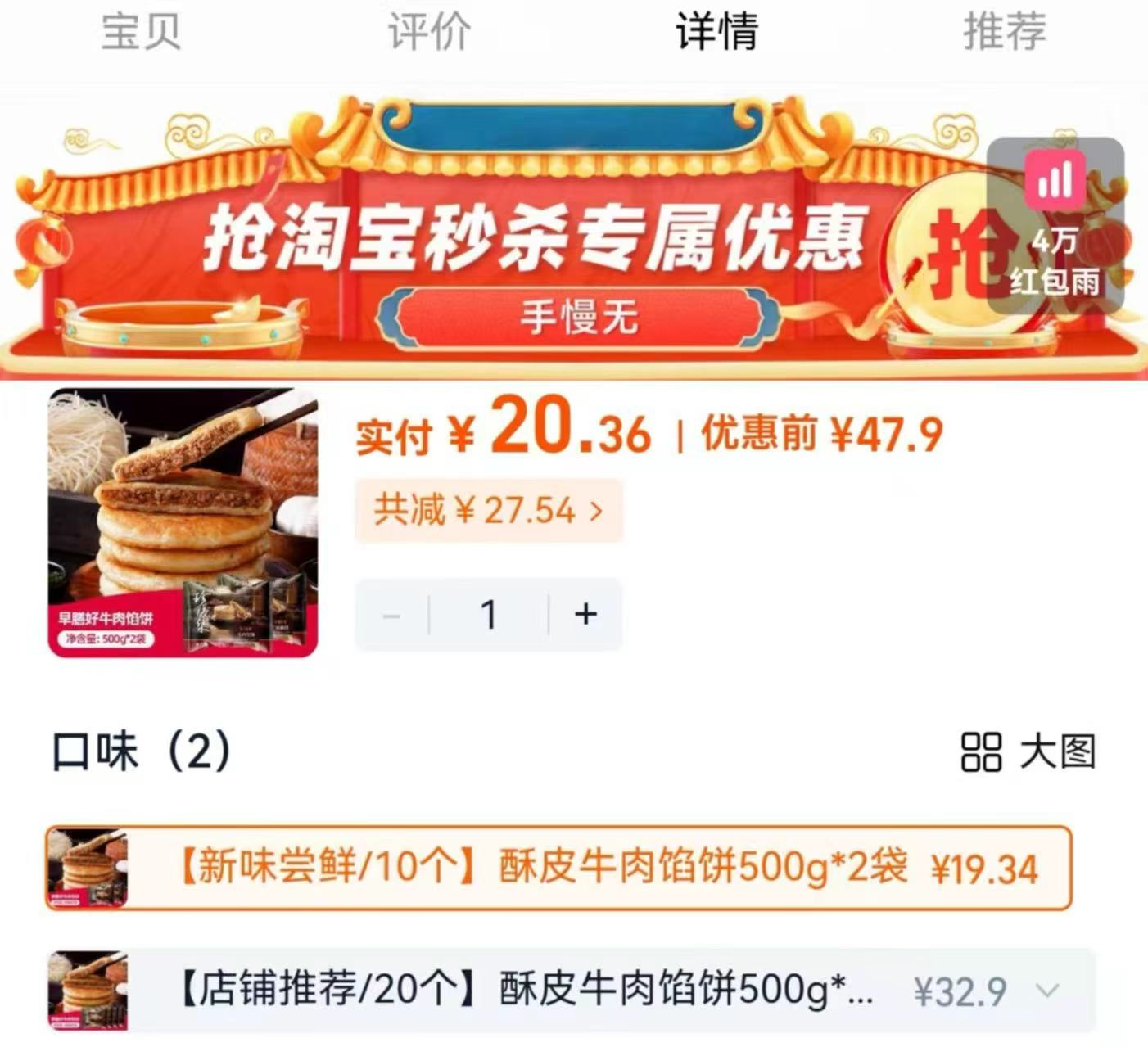This screenshot has width=1148, height=1047.
Task: Expand the chevron beside ¥32.9
Action: 1047,991
